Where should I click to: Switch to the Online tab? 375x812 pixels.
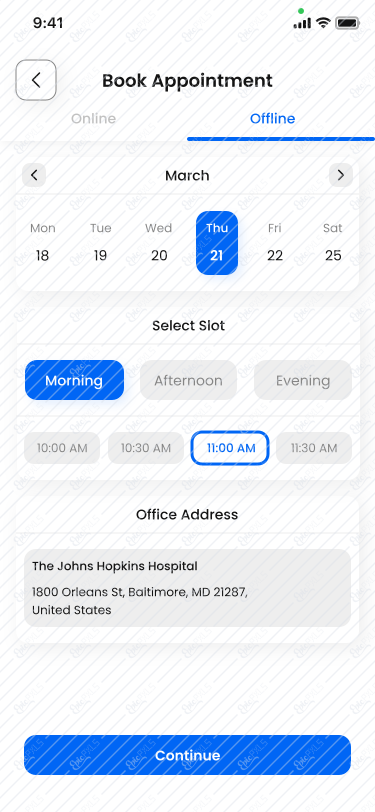pos(94,119)
